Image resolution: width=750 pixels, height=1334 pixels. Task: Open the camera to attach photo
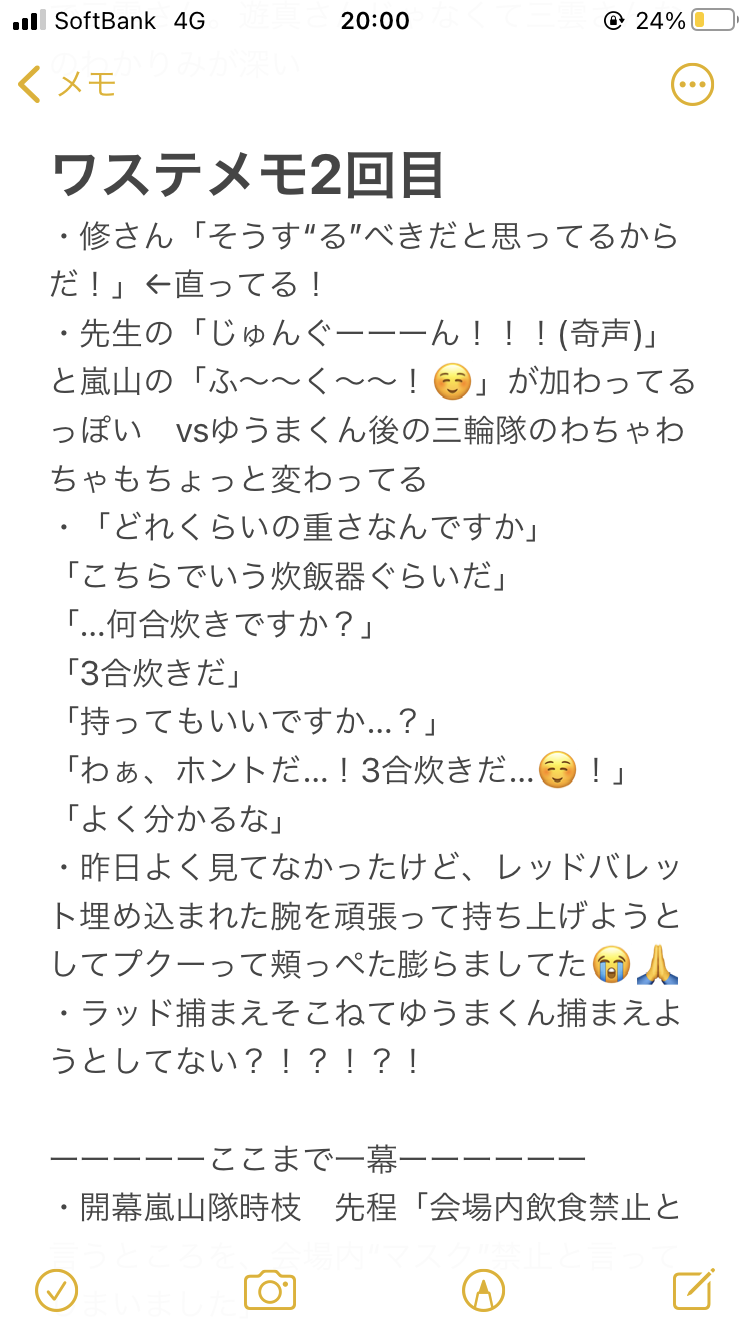(270, 1290)
